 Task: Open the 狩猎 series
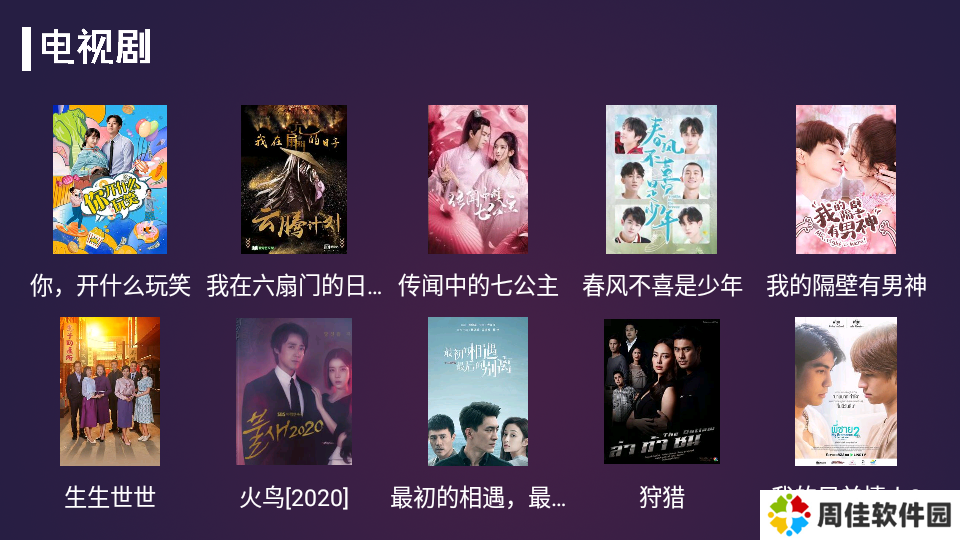[662, 392]
